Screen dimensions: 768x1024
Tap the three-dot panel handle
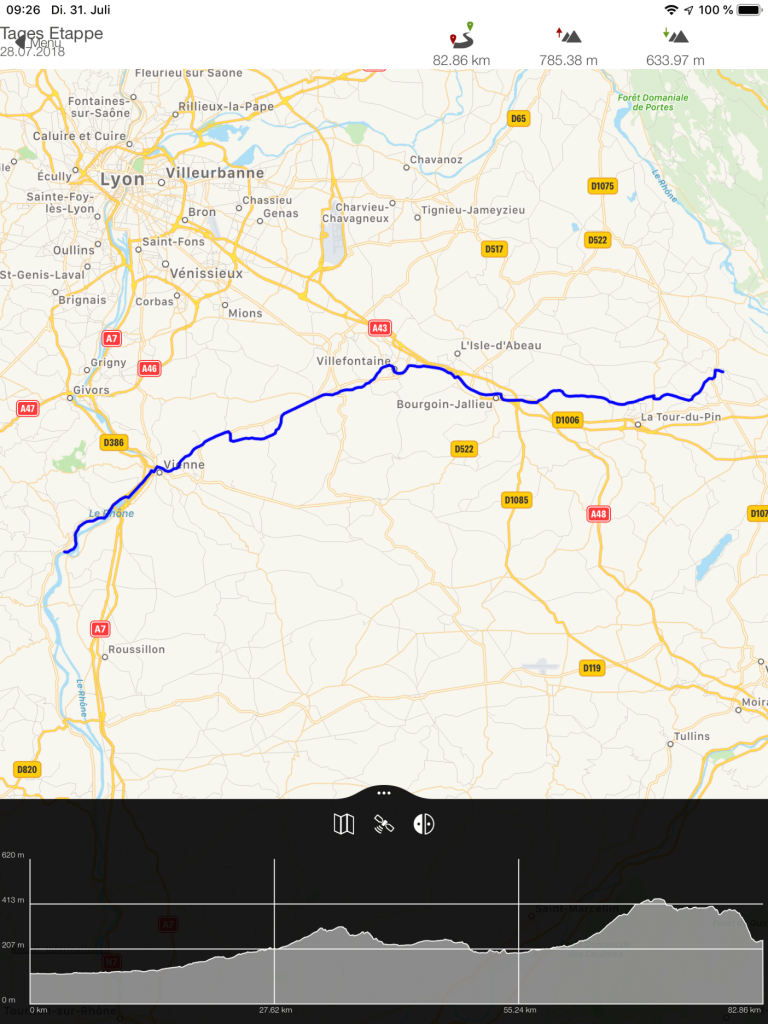[x=383, y=792]
